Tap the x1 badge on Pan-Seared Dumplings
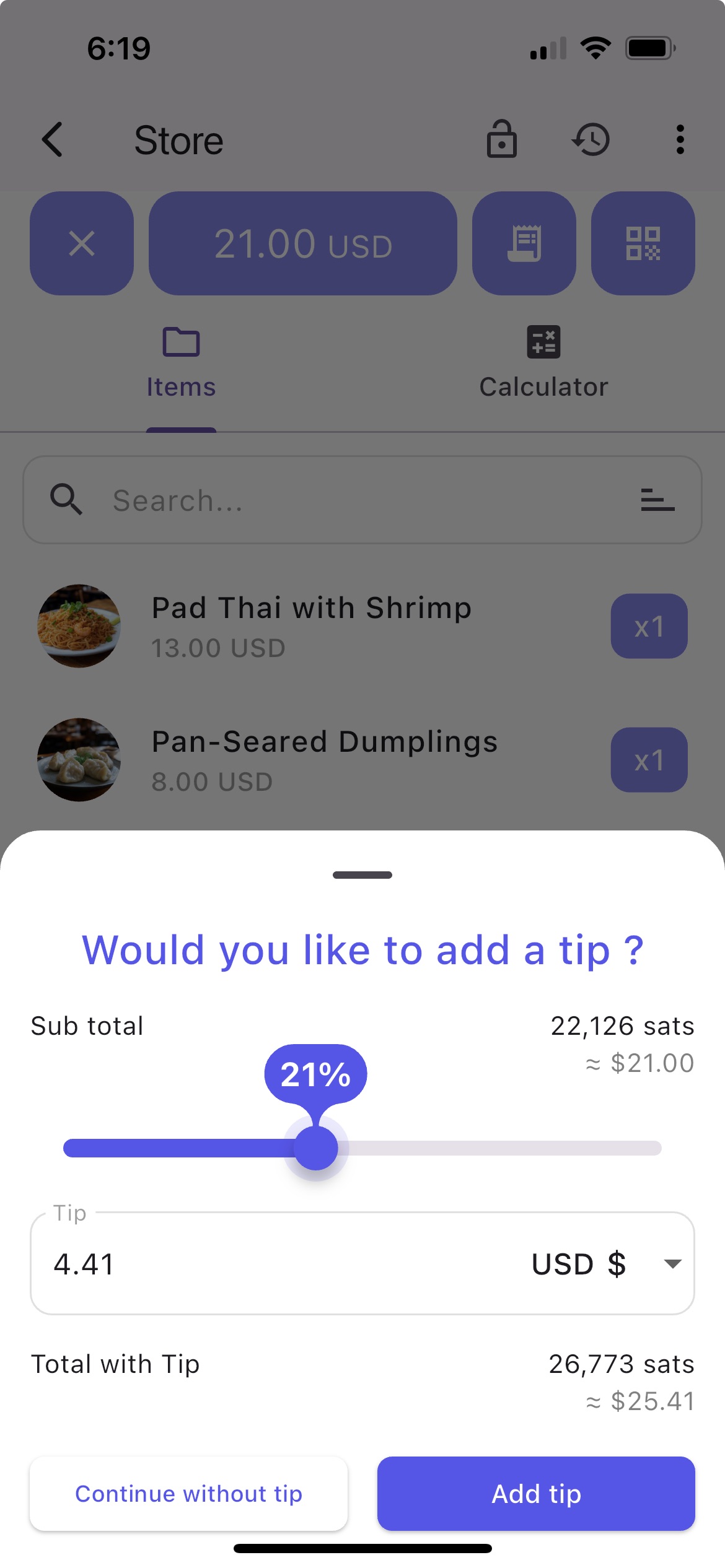725x1568 pixels. tap(649, 760)
